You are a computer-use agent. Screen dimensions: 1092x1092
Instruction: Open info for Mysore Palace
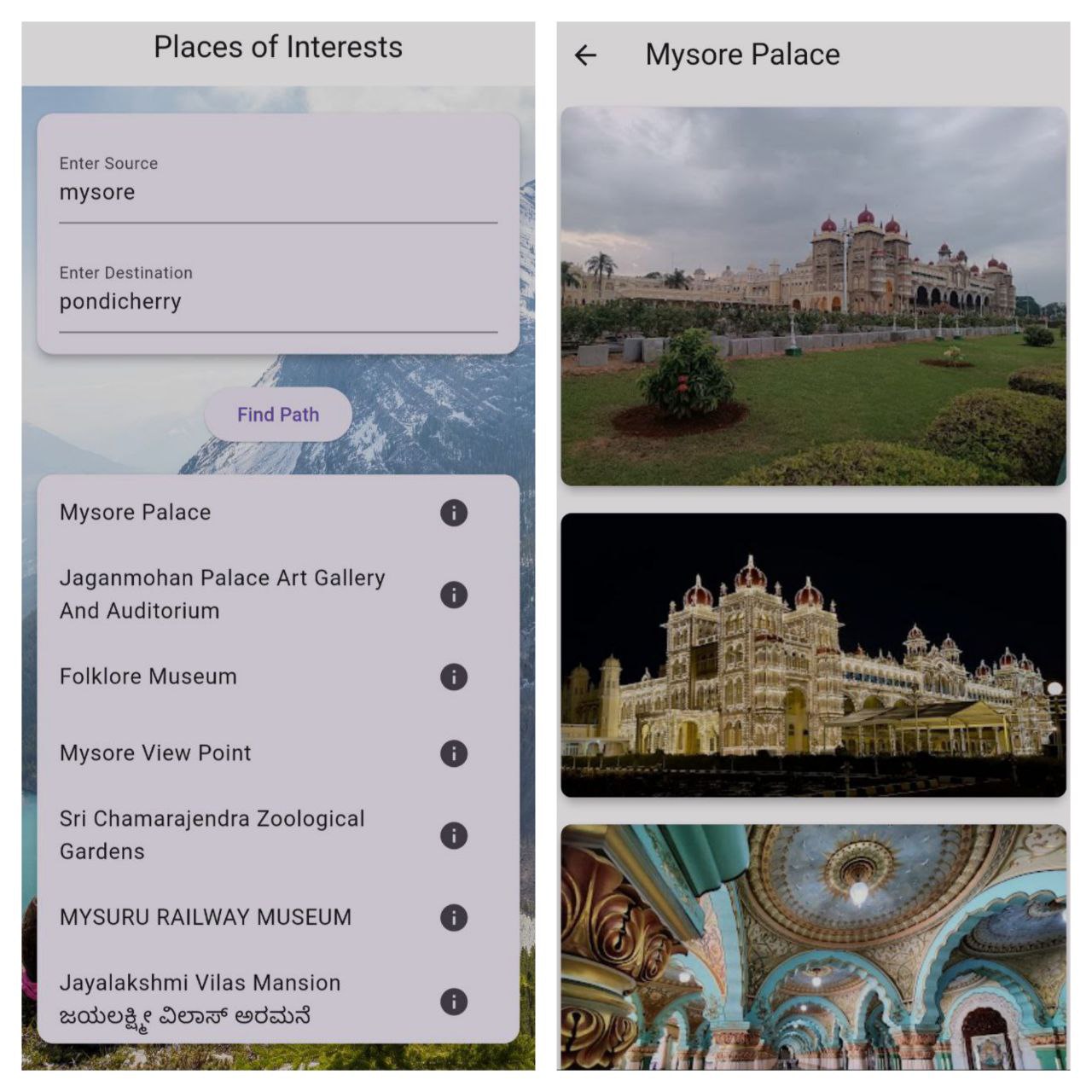(x=453, y=513)
